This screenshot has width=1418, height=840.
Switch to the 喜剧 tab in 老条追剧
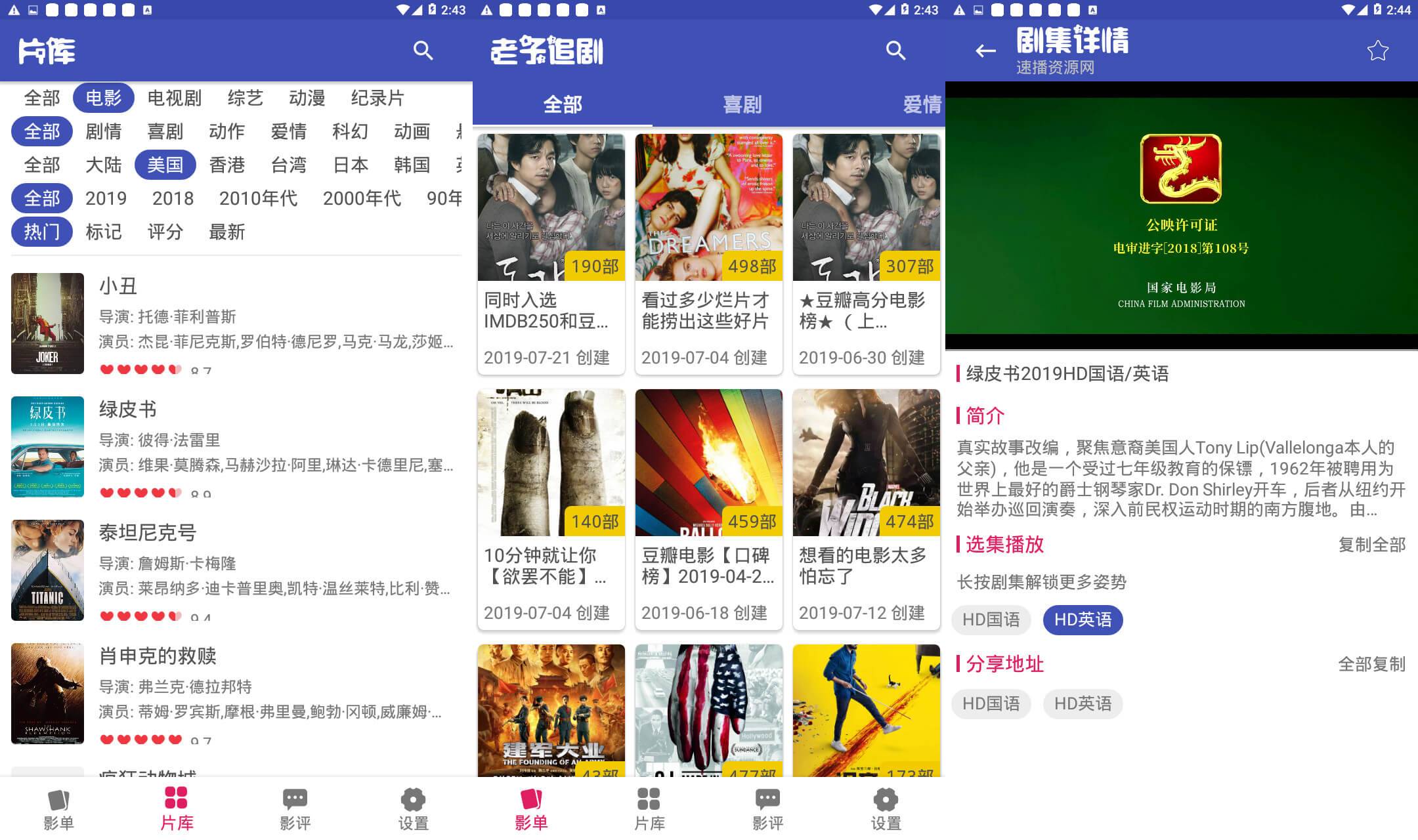(x=742, y=104)
